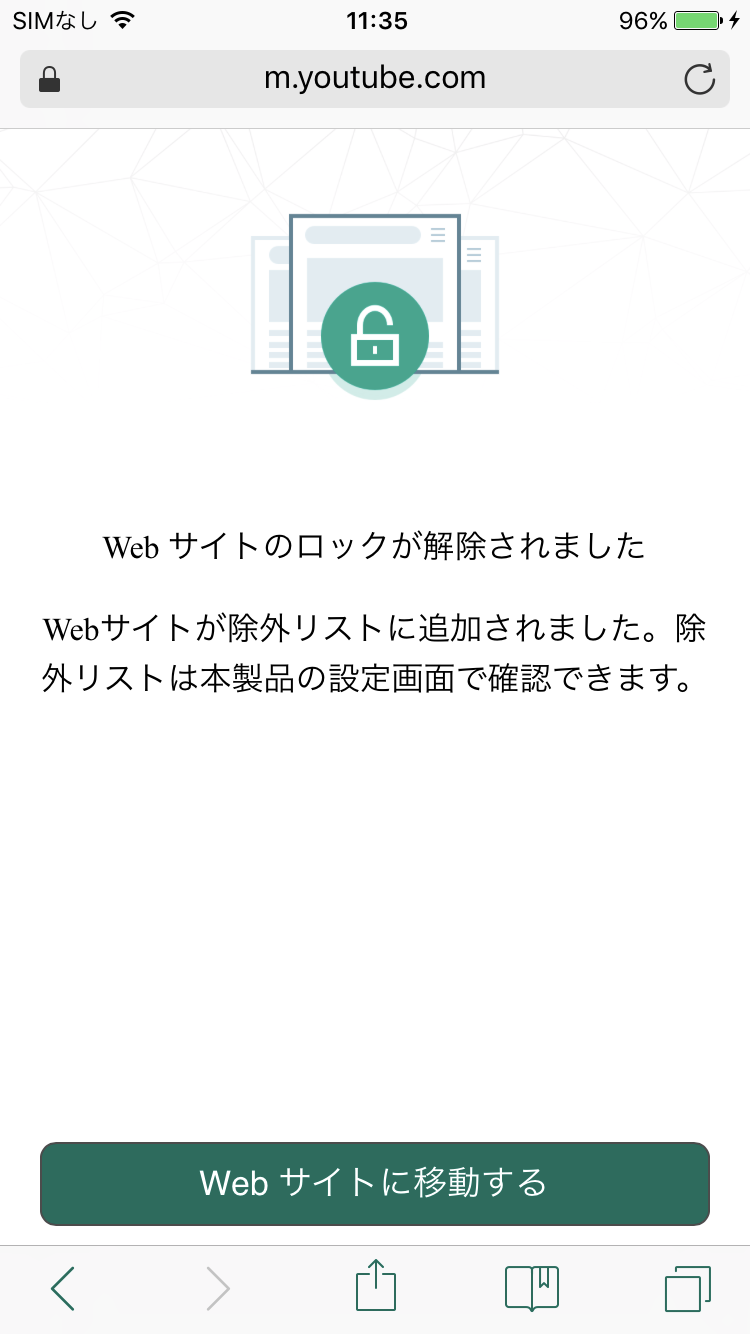Show all open browser tabs

coord(687,1288)
